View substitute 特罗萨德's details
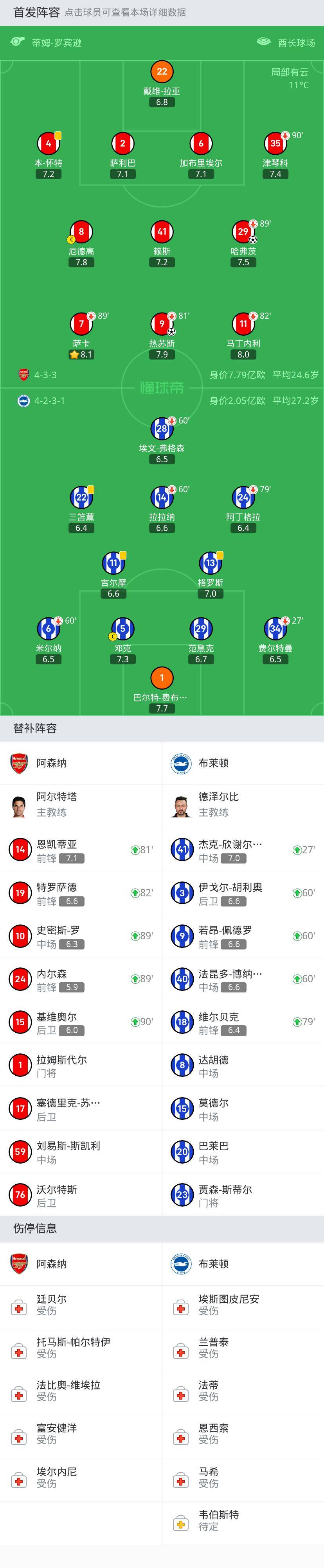324x1568 pixels. (x=81, y=893)
